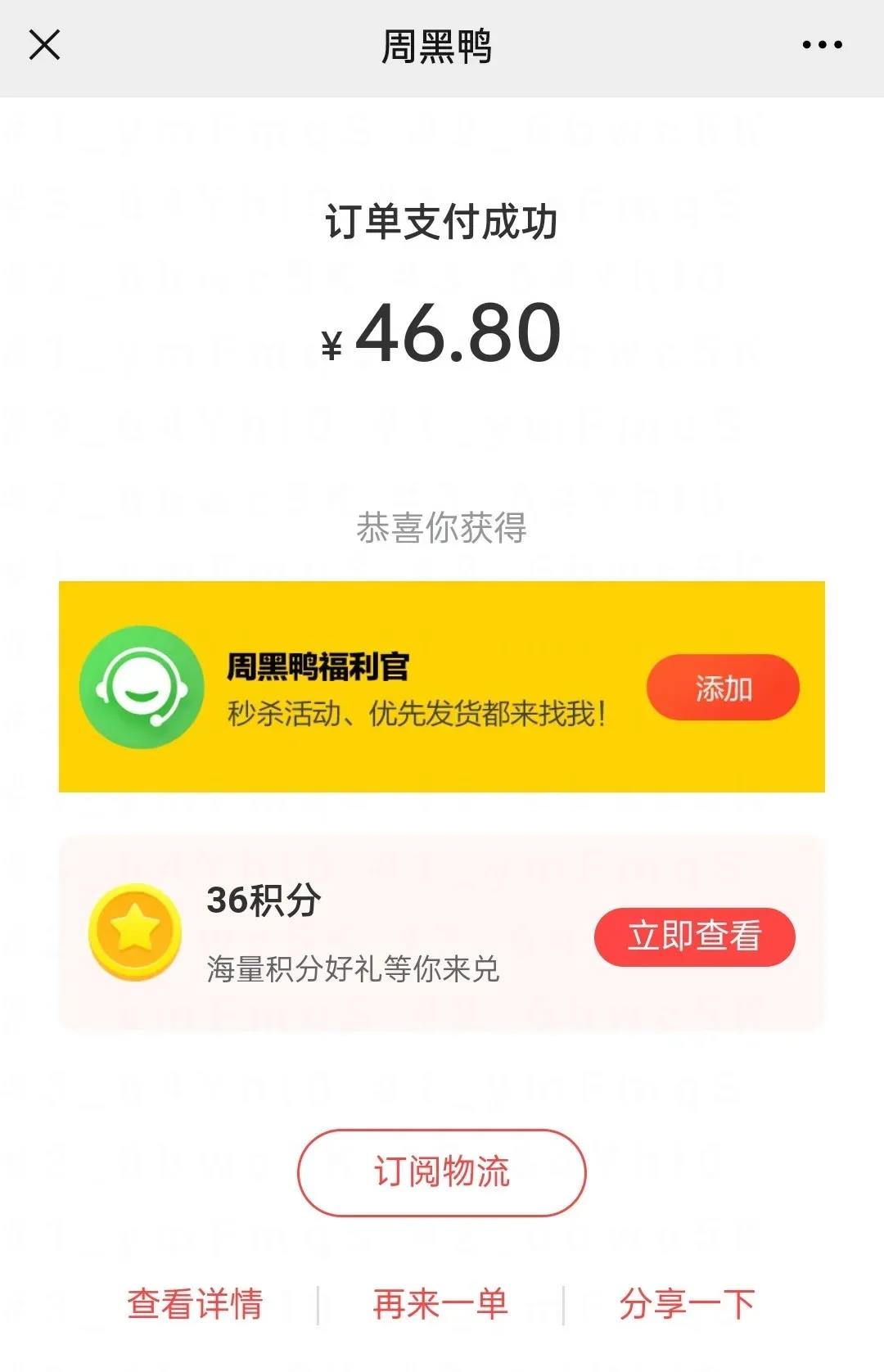Add the 周黑鸭福利官 contact
Image resolution: width=884 pixels, height=1372 pixels.
(x=723, y=688)
